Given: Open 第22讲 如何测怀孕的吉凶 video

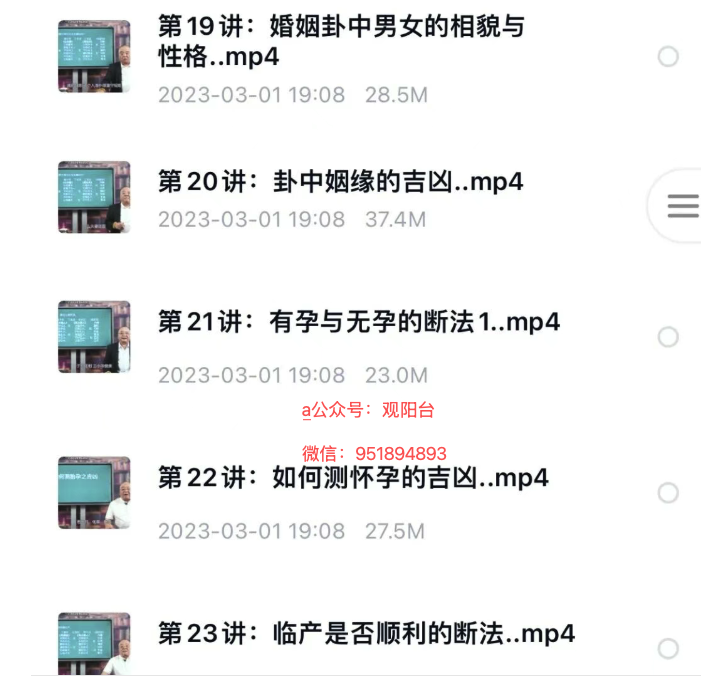Looking at the screenshot, I should coord(353,478).
